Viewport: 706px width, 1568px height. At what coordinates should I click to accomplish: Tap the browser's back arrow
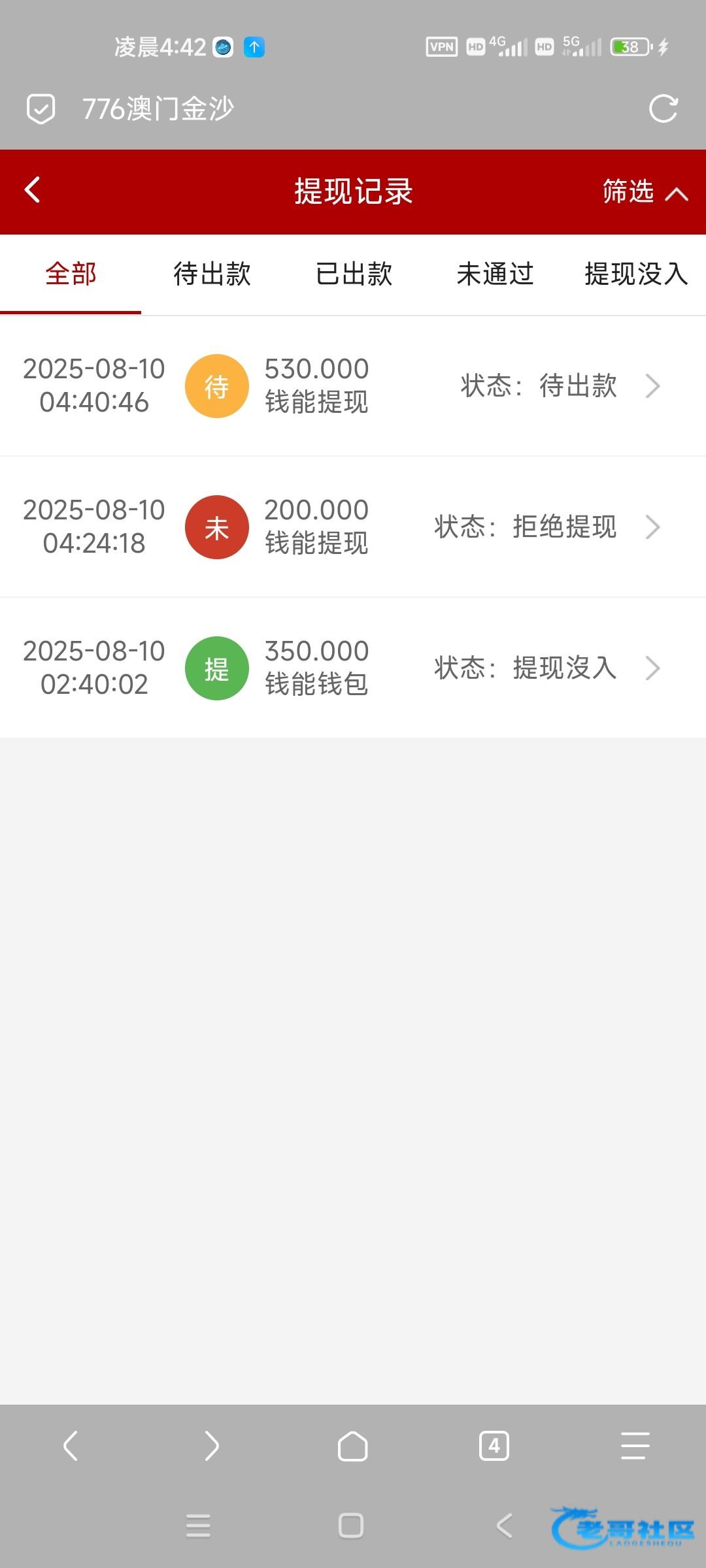point(71,1445)
